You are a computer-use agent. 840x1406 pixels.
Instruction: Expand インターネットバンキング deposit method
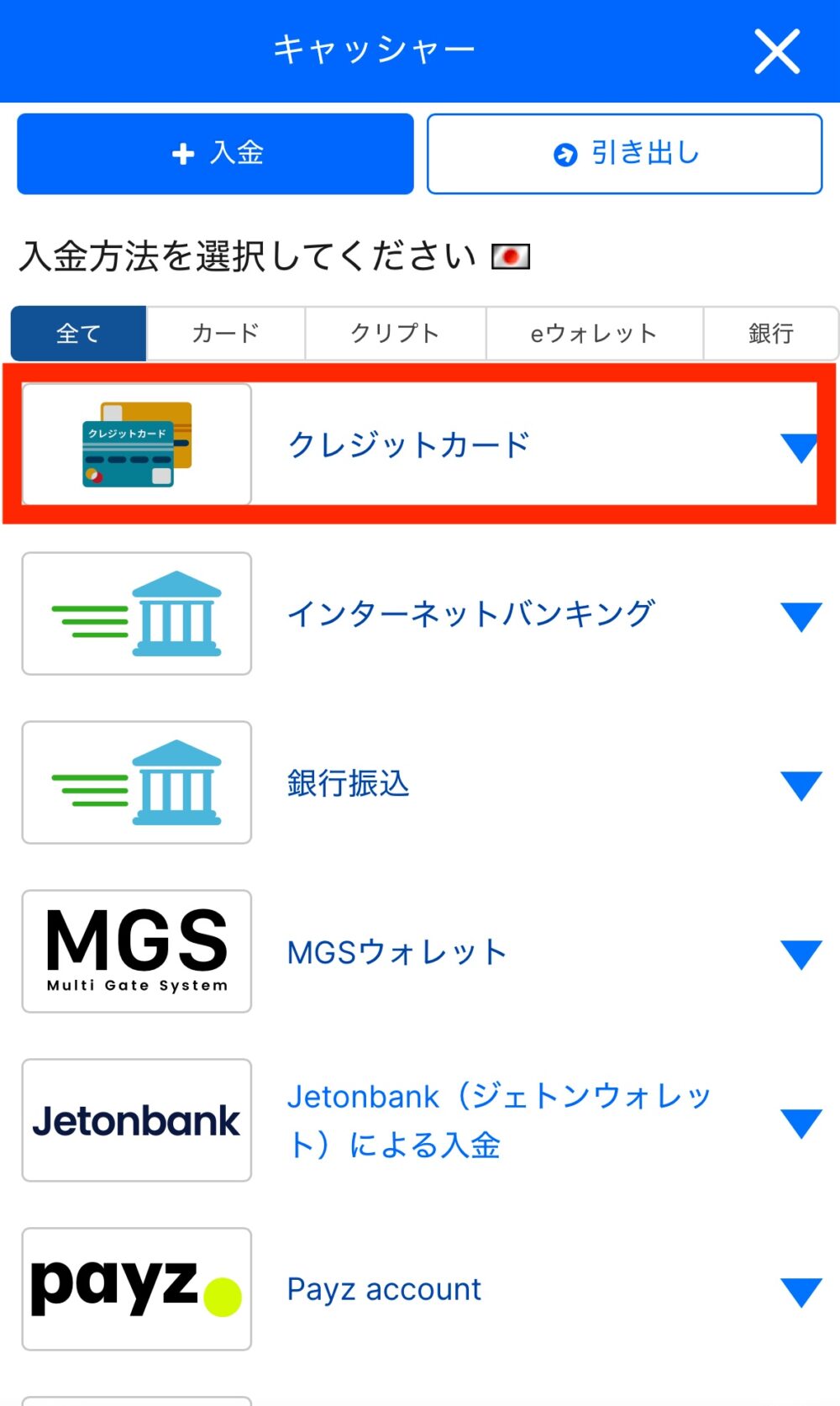click(x=800, y=616)
